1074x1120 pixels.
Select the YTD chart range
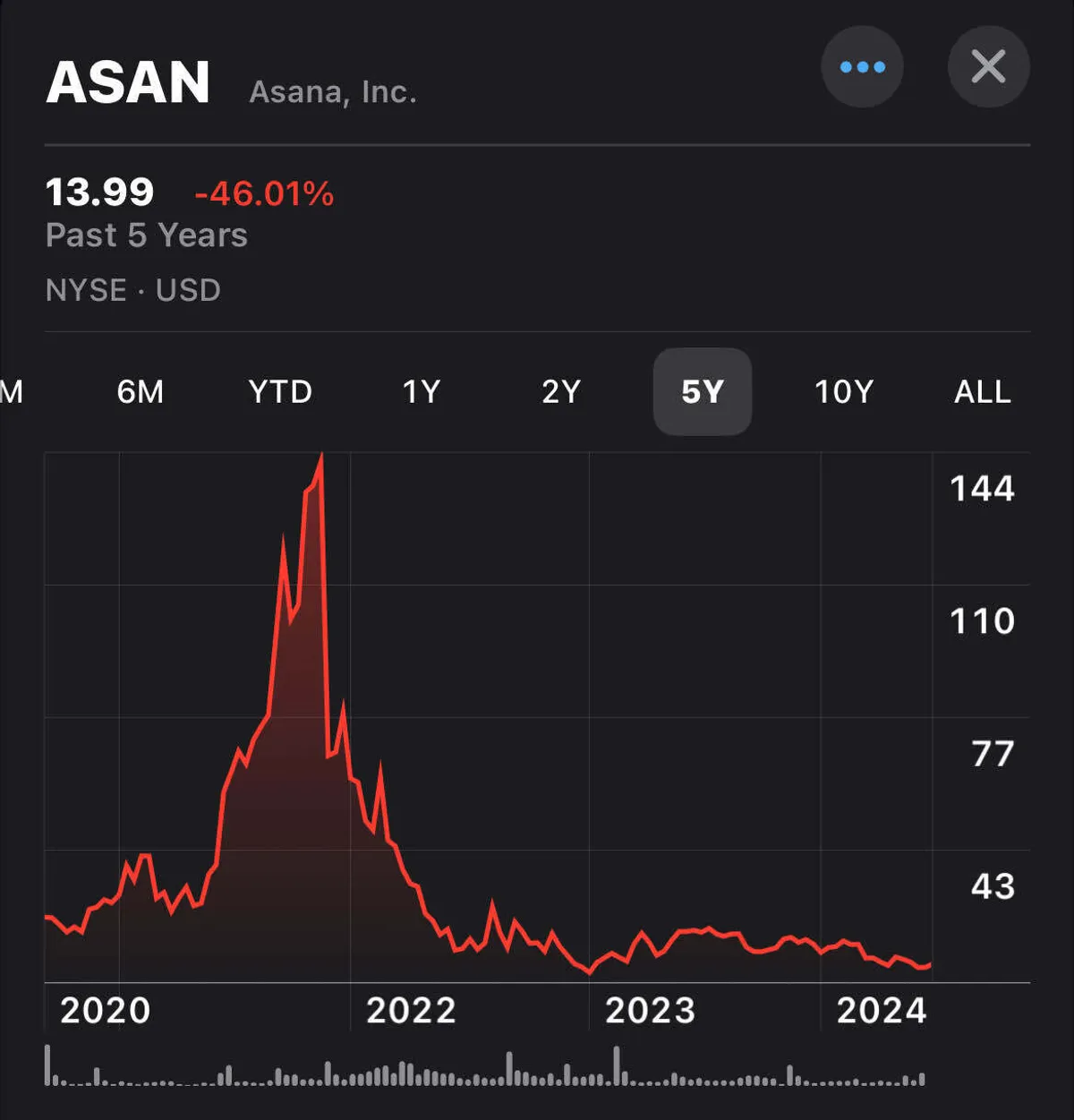pyautogui.click(x=280, y=392)
